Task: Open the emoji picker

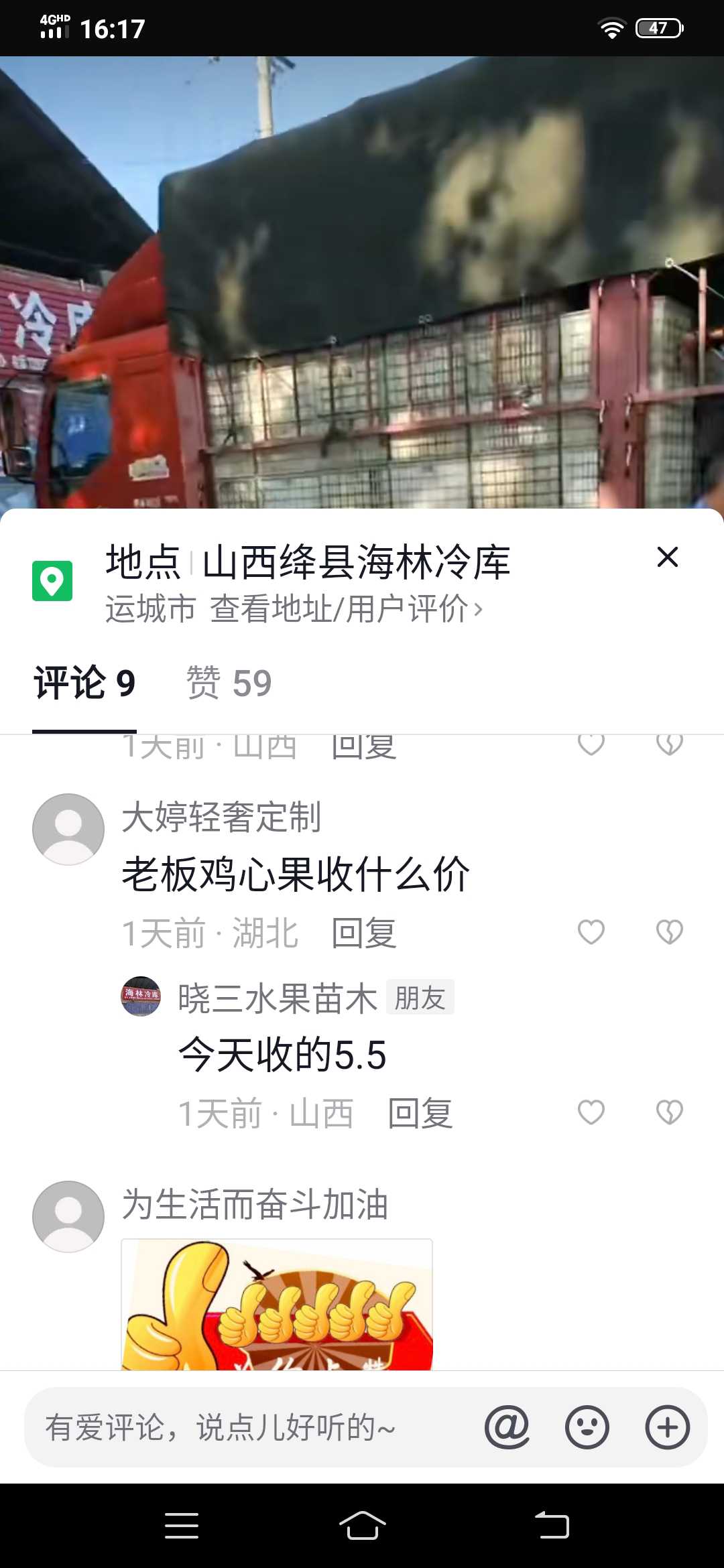Action: pos(587,1427)
